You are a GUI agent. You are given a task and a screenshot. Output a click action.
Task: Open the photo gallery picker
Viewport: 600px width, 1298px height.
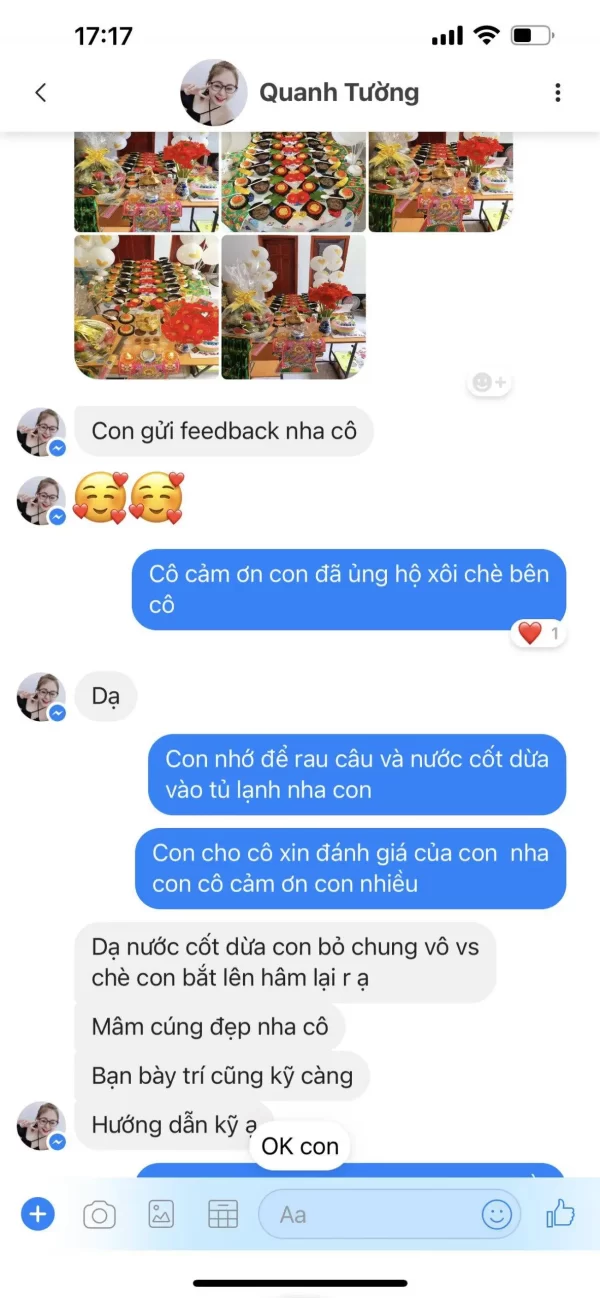[161, 1215]
